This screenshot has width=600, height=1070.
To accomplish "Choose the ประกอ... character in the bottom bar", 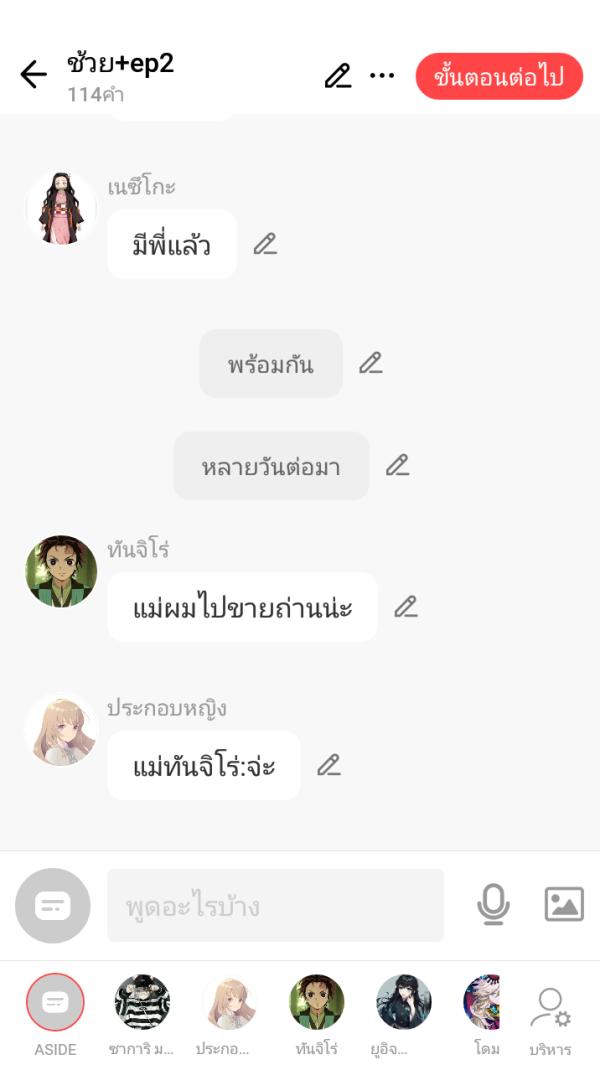I will [229, 1003].
